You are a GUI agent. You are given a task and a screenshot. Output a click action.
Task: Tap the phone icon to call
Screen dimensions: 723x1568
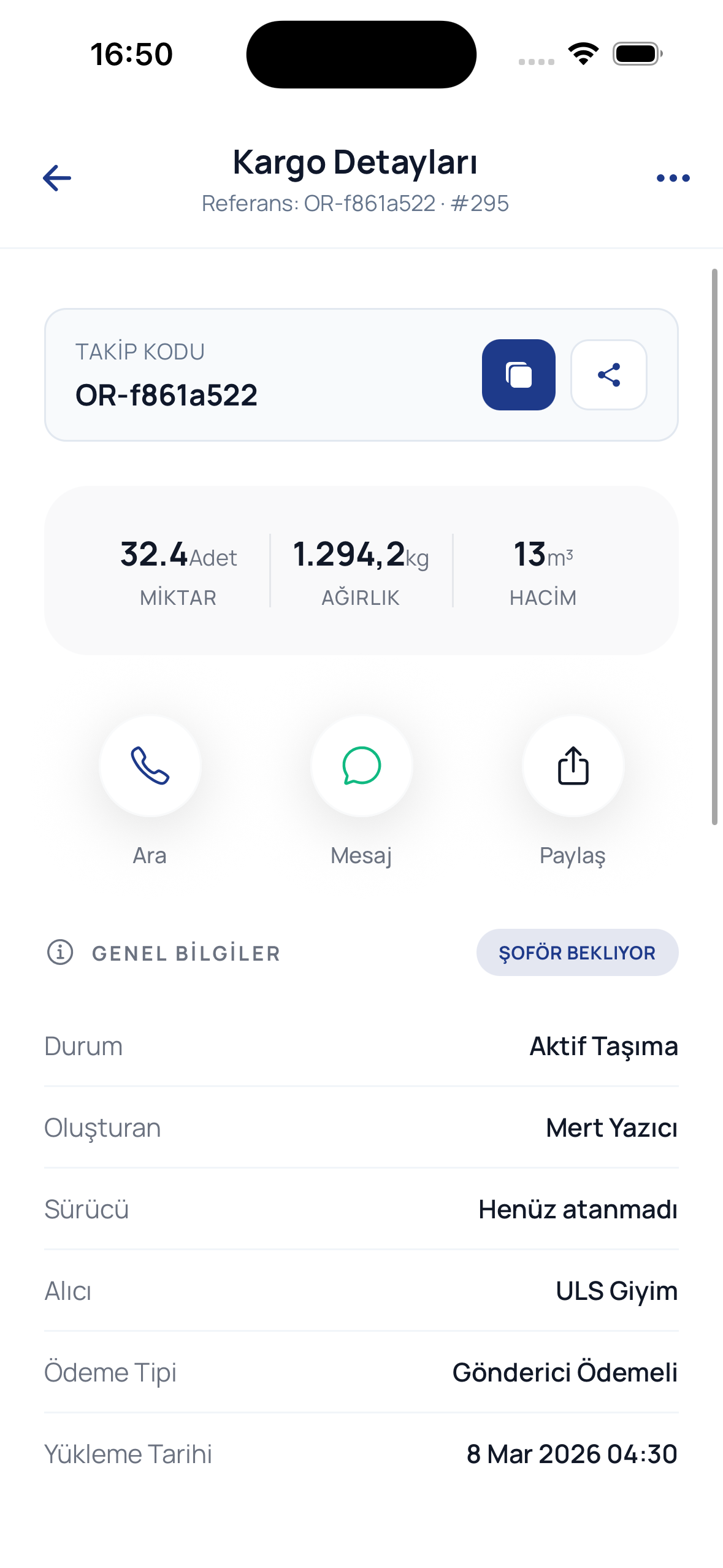coord(150,766)
